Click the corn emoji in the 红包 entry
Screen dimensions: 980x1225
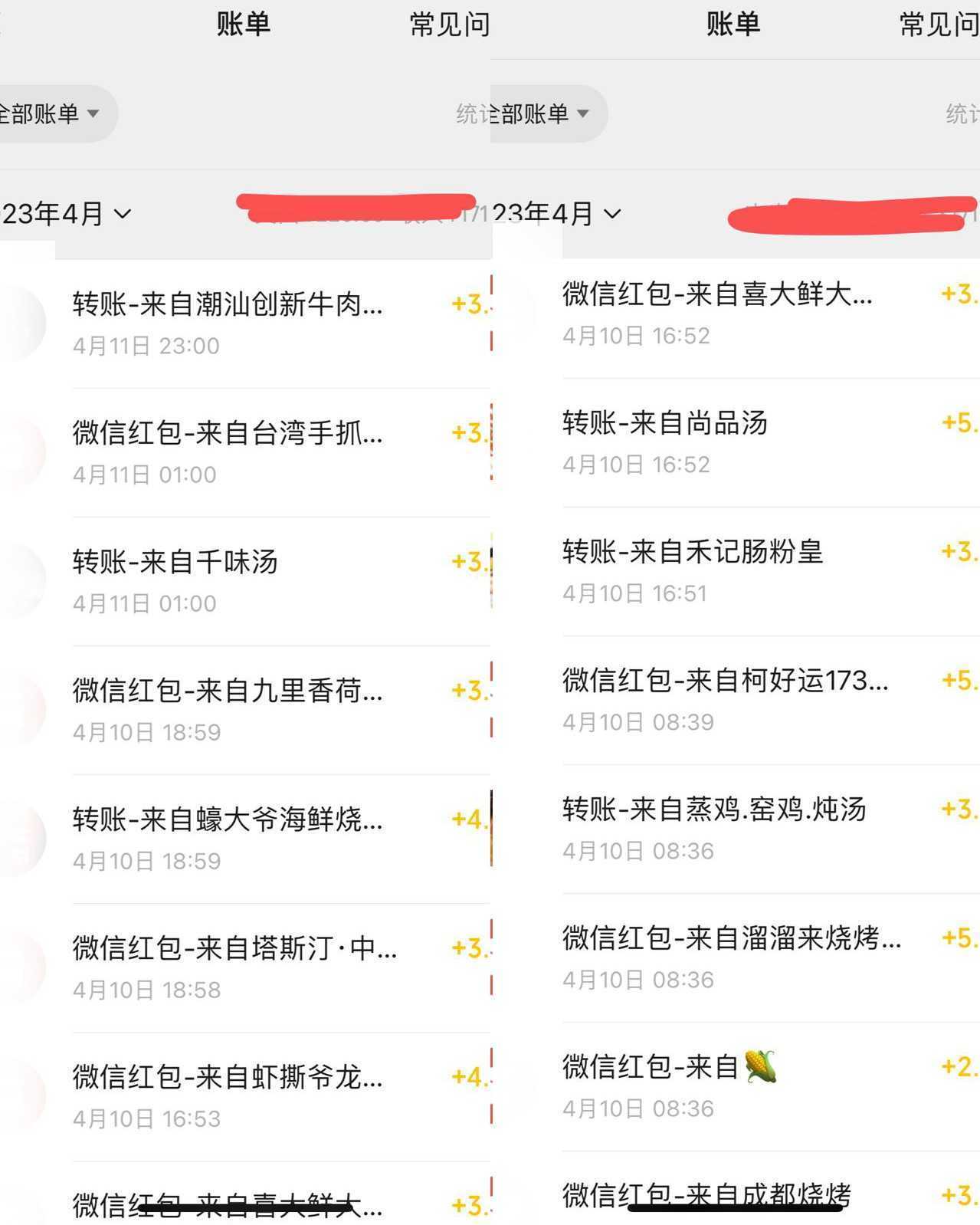762,1066
